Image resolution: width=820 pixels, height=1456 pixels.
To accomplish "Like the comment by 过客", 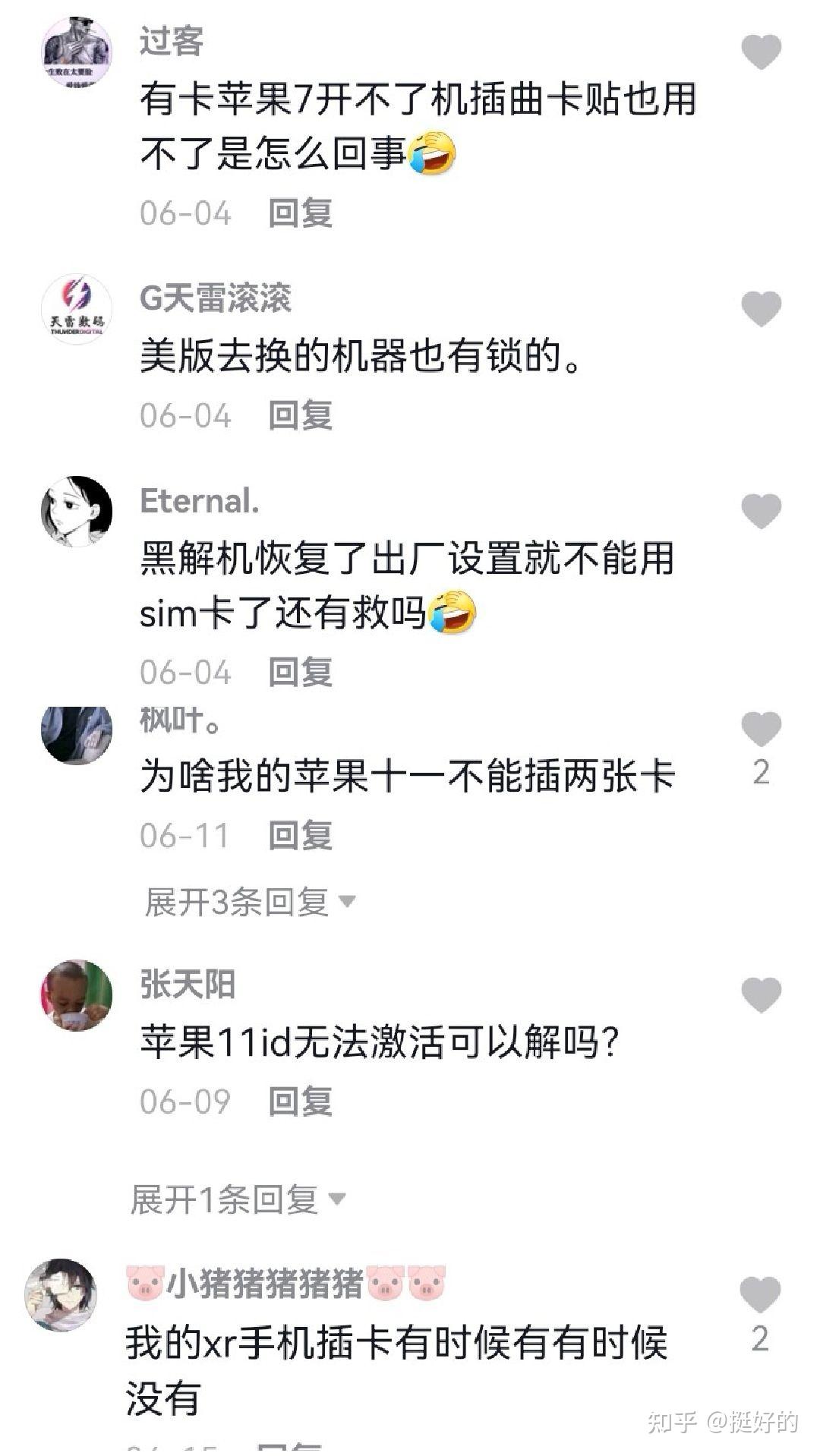I will 761,52.
